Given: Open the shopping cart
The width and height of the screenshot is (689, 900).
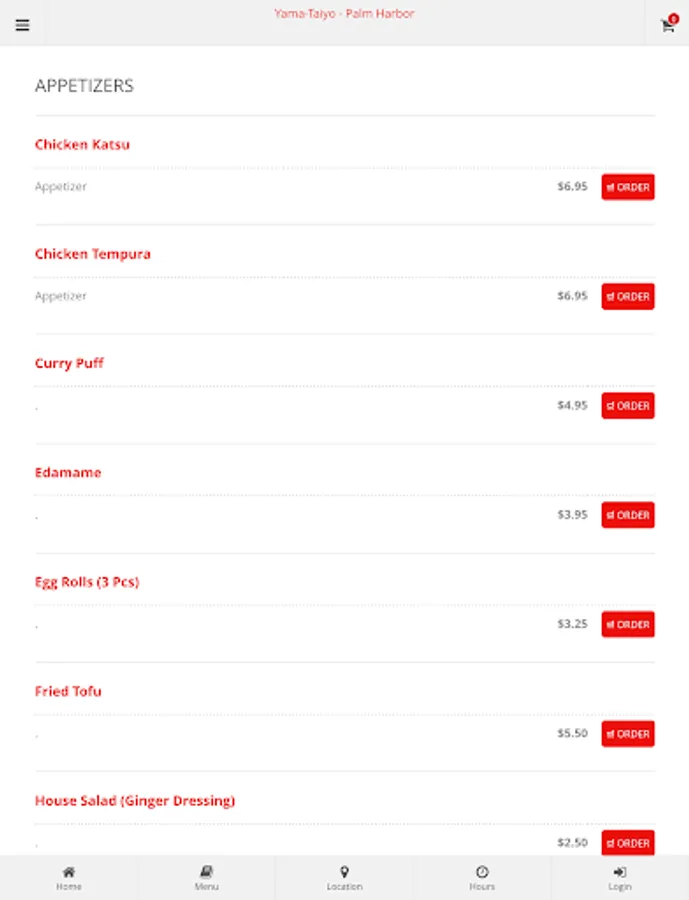Looking at the screenshot, I should [x=667, y=25].
